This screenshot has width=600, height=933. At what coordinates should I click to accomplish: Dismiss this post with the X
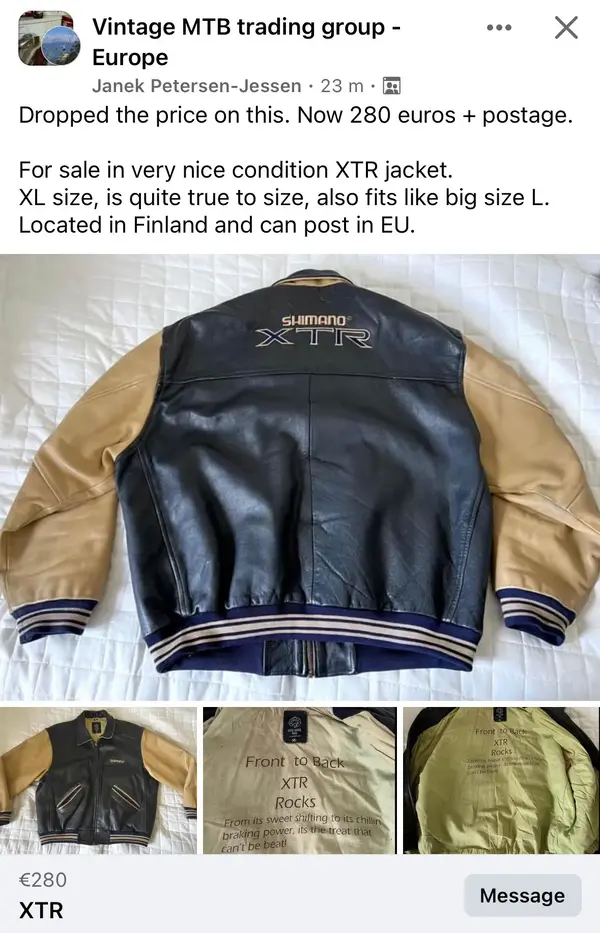pos(566,28)
